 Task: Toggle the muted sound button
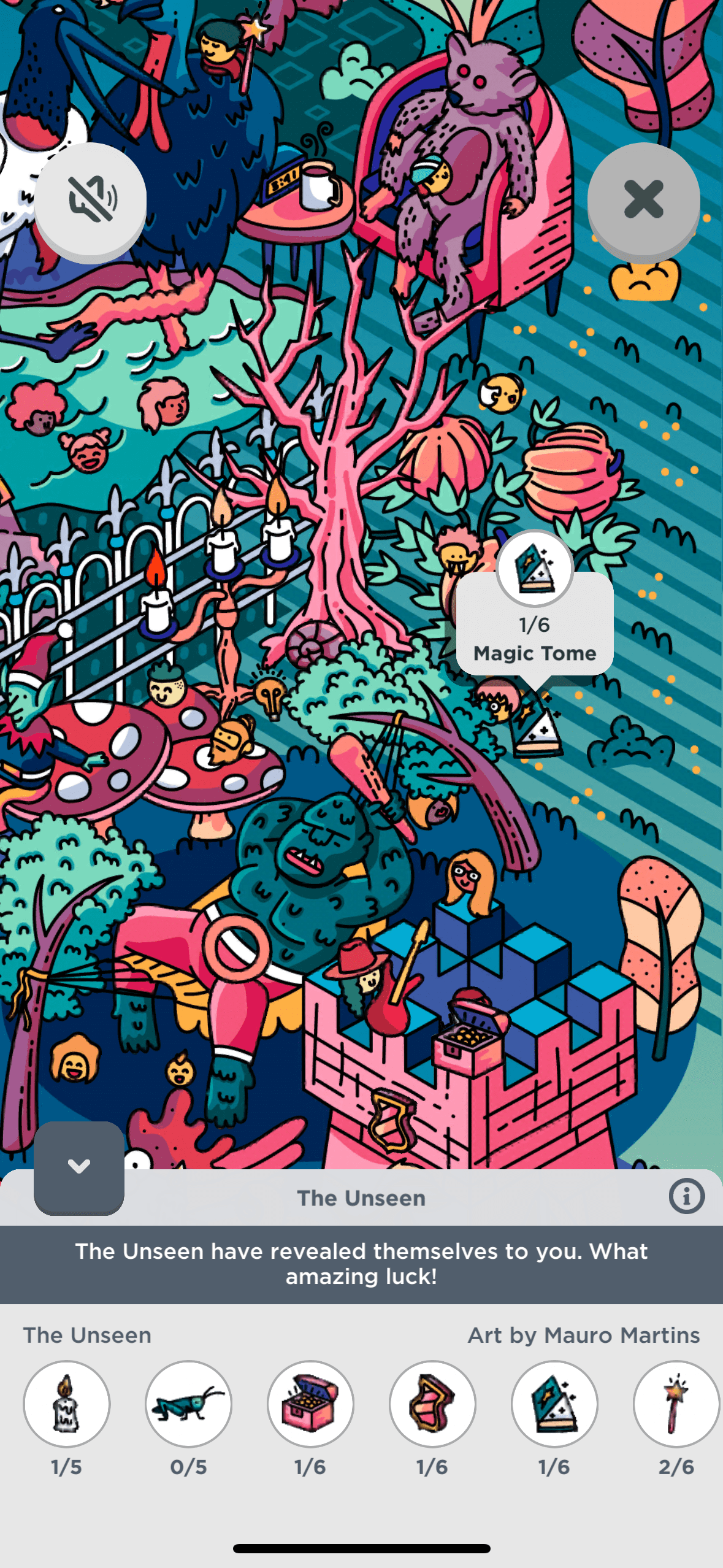pos(91,199)
